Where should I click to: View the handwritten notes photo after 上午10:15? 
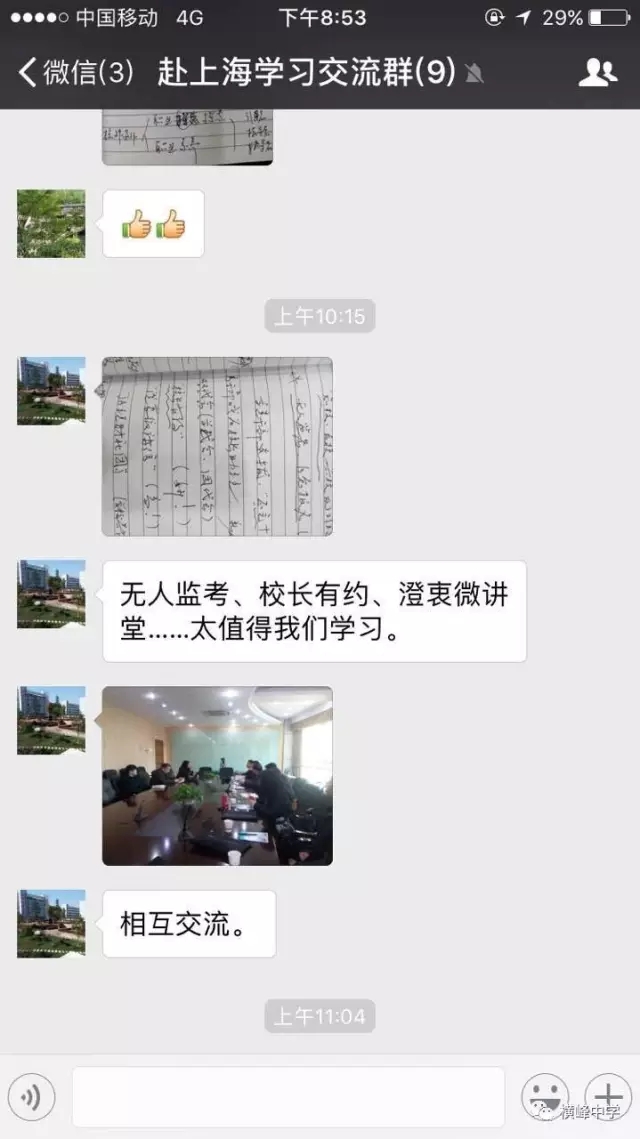click(217, 446)
